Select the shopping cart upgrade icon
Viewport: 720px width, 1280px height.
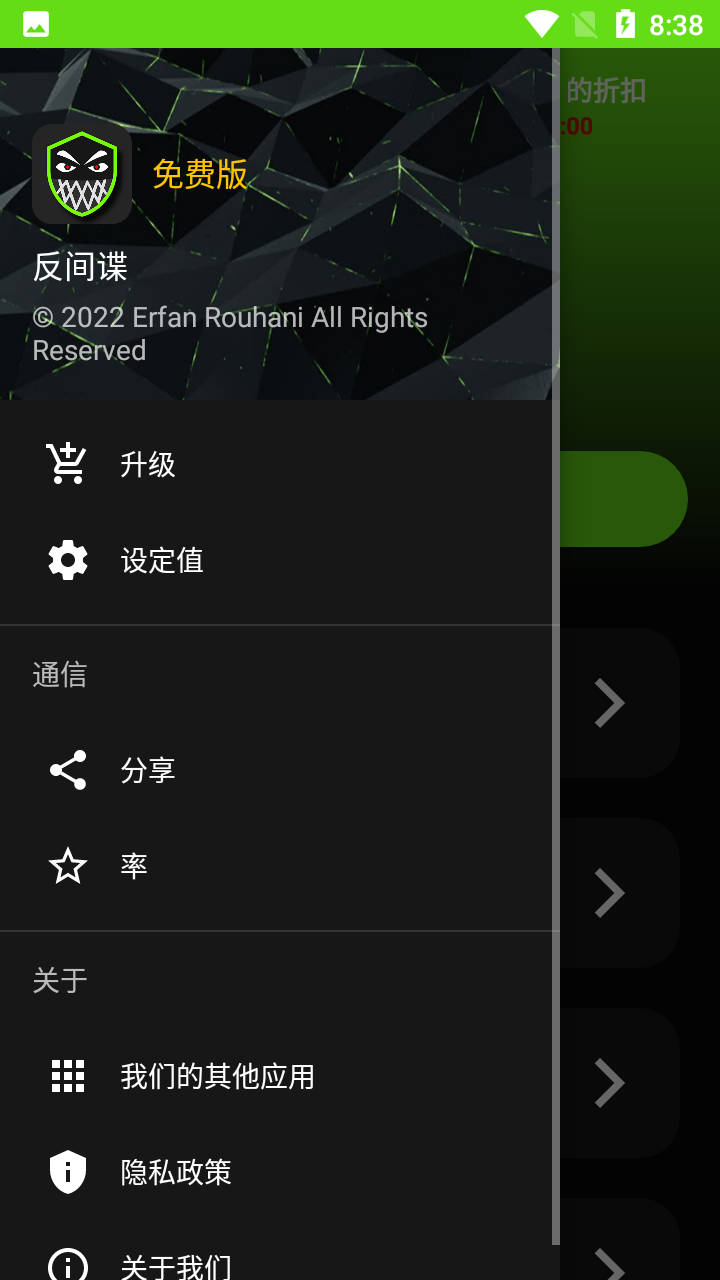click(x=67, y=463)
